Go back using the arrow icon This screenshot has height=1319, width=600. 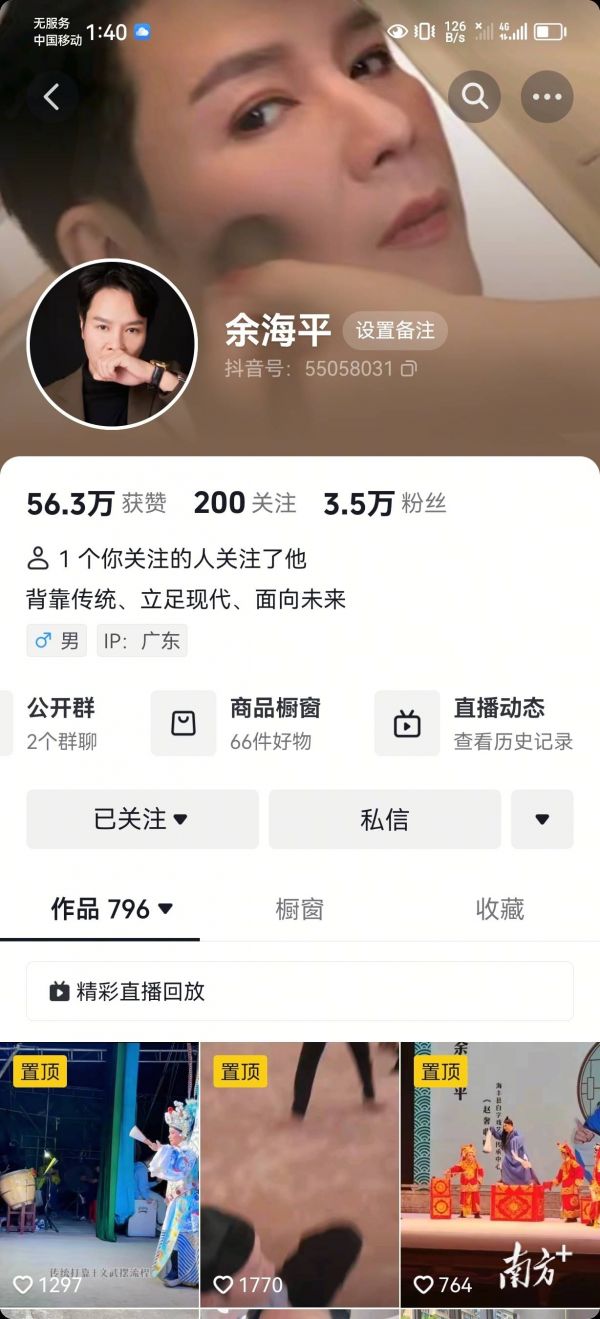pos(52,97)
